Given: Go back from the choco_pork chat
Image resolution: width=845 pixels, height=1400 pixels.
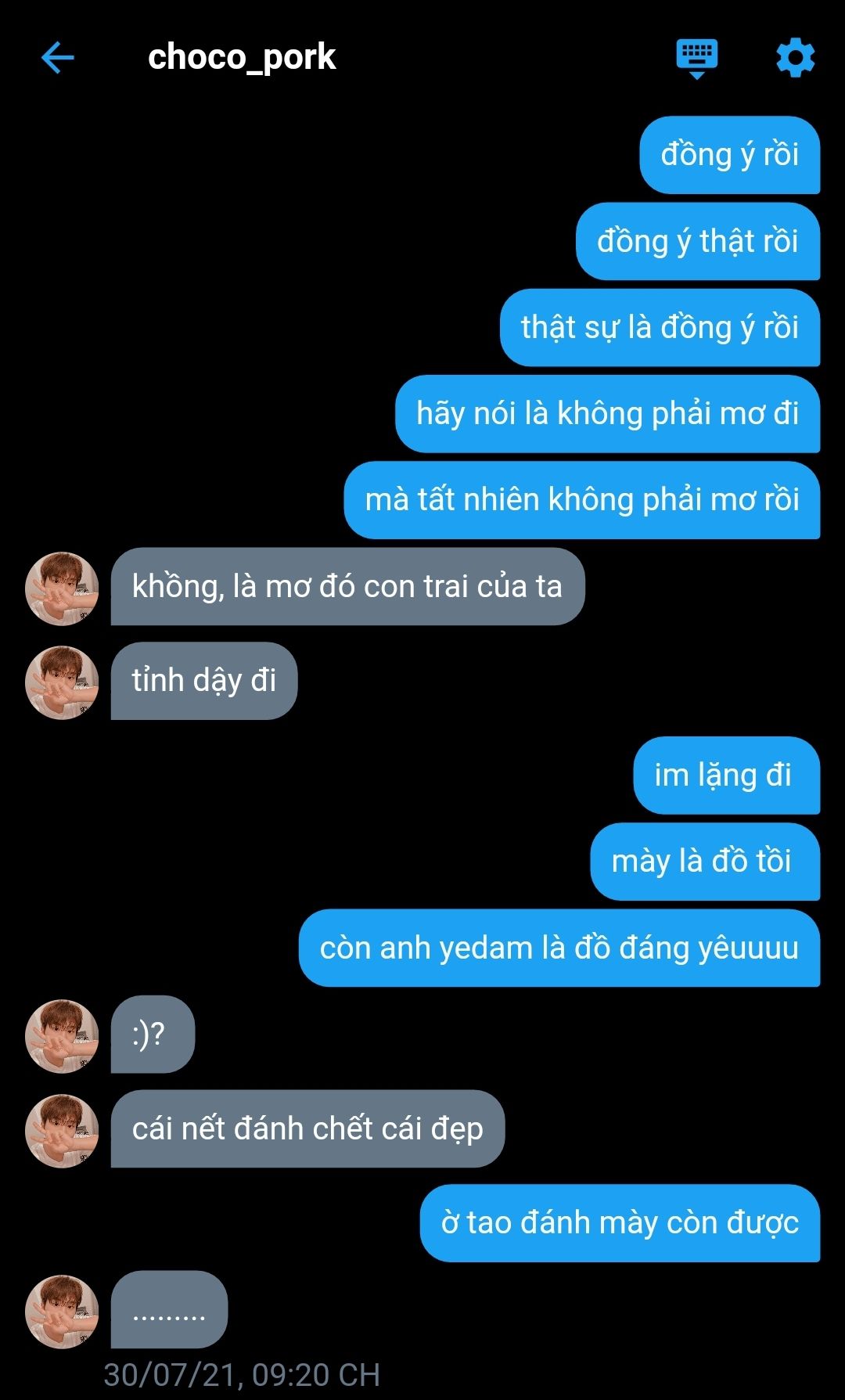Looking at the screenshot, I should coord(57,58).
